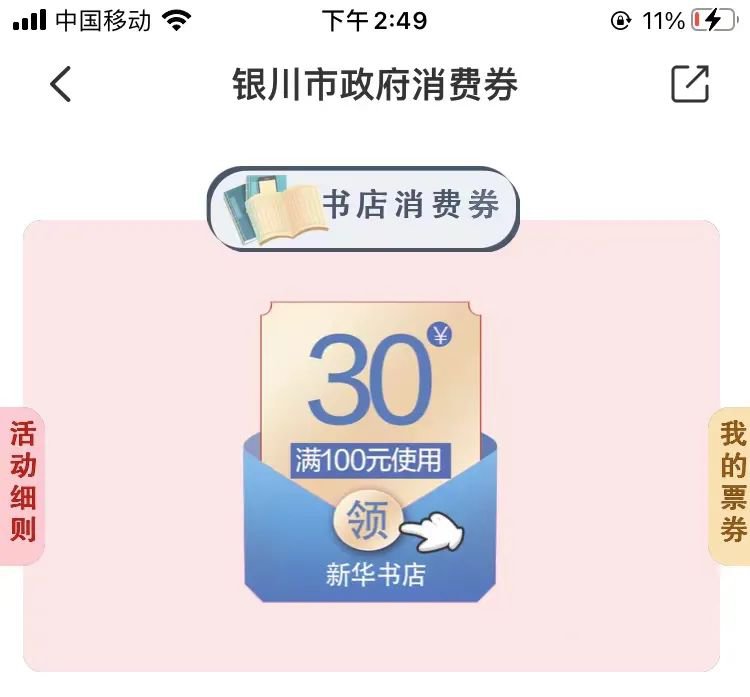Go back from 银川市政府消费券 page
The width and height of the screenshot is (750, 697).
coord(61,85)
